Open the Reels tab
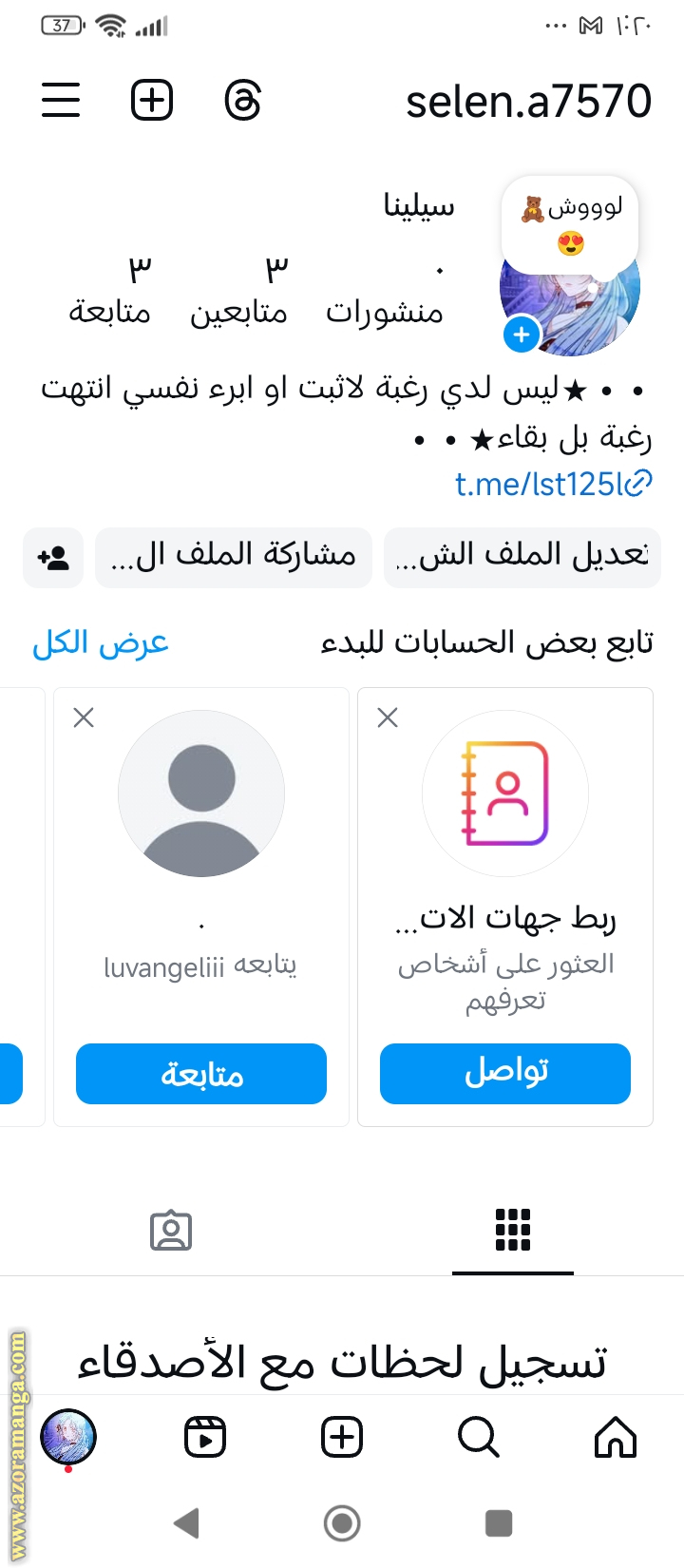This screenshot has height=1568, width=684. 205,1437
